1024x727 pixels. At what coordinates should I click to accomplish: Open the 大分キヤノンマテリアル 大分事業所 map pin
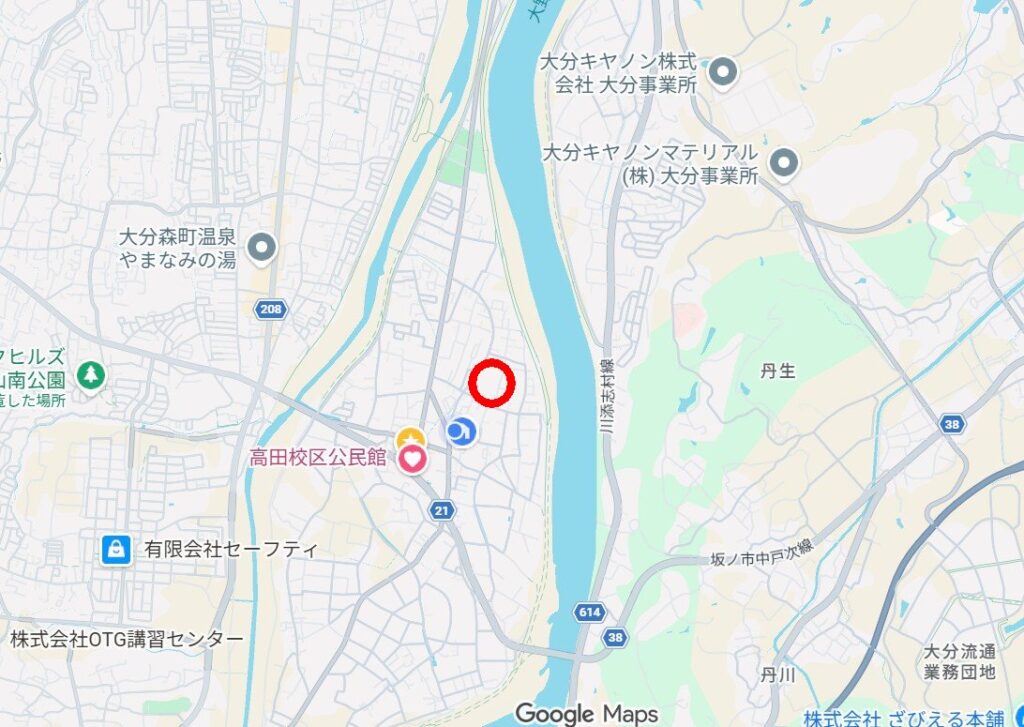coord(786,161)
